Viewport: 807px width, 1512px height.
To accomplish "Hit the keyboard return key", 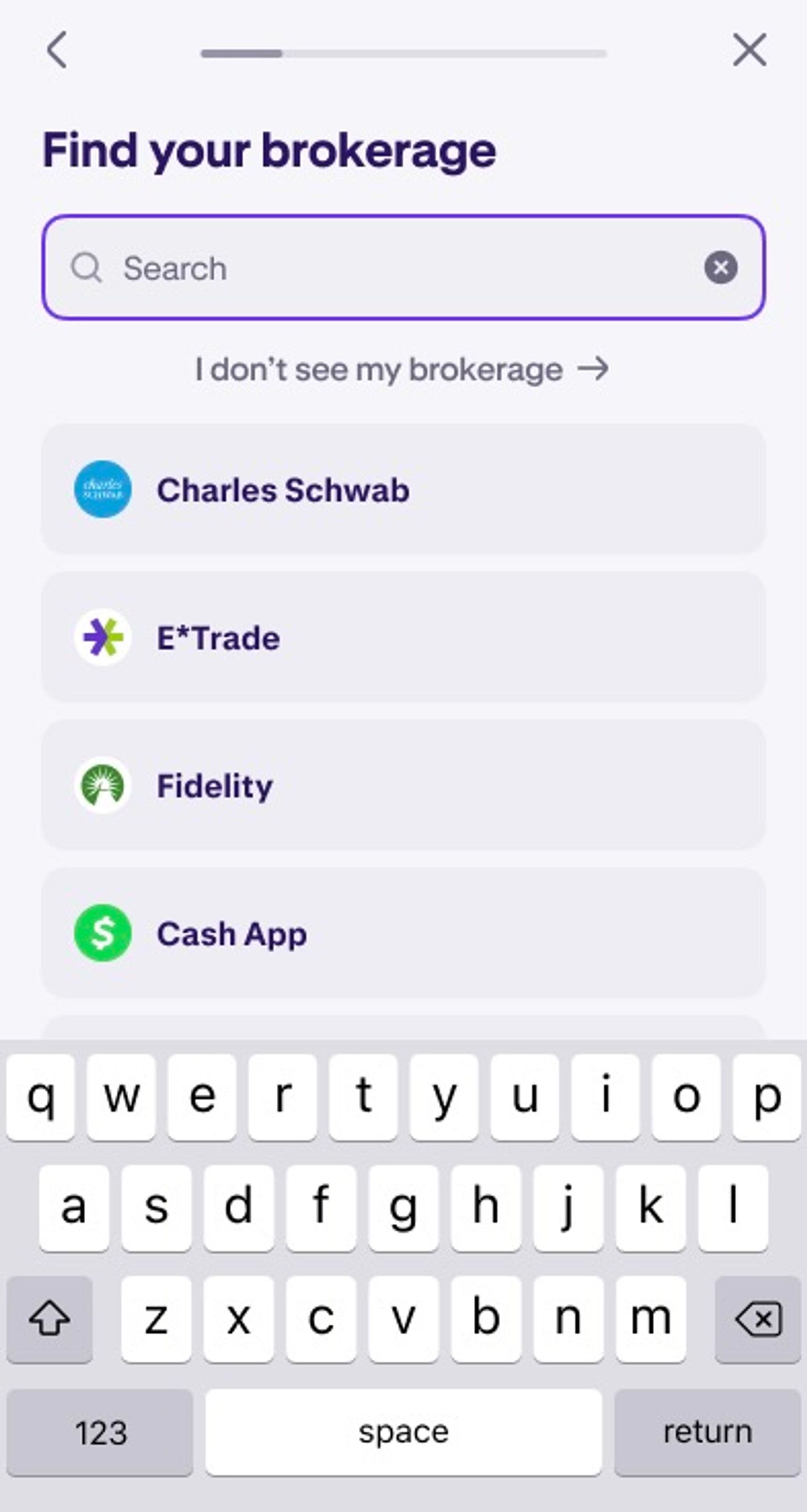I will point(707,1432).
